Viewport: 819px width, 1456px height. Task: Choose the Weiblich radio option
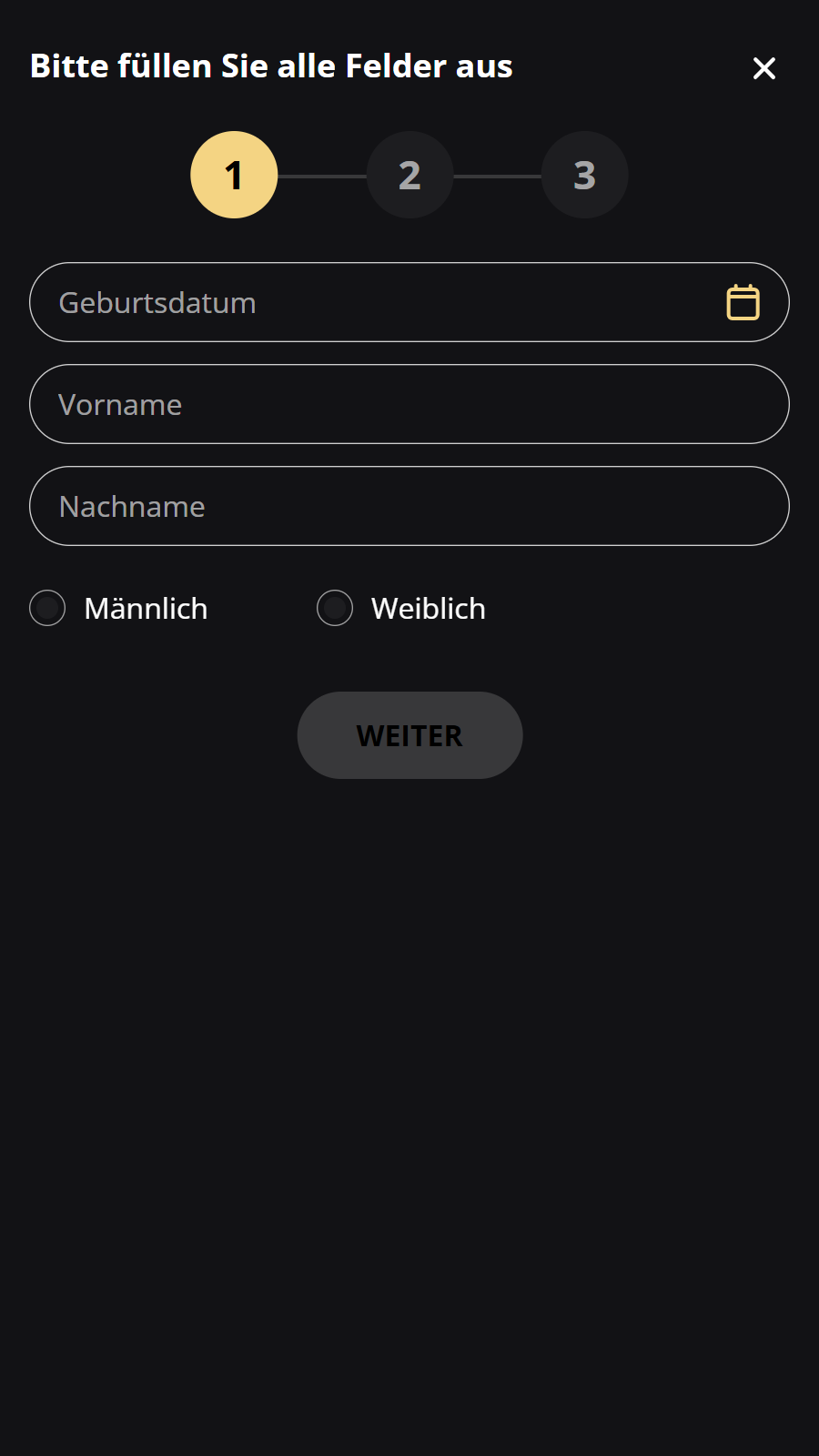335,608
